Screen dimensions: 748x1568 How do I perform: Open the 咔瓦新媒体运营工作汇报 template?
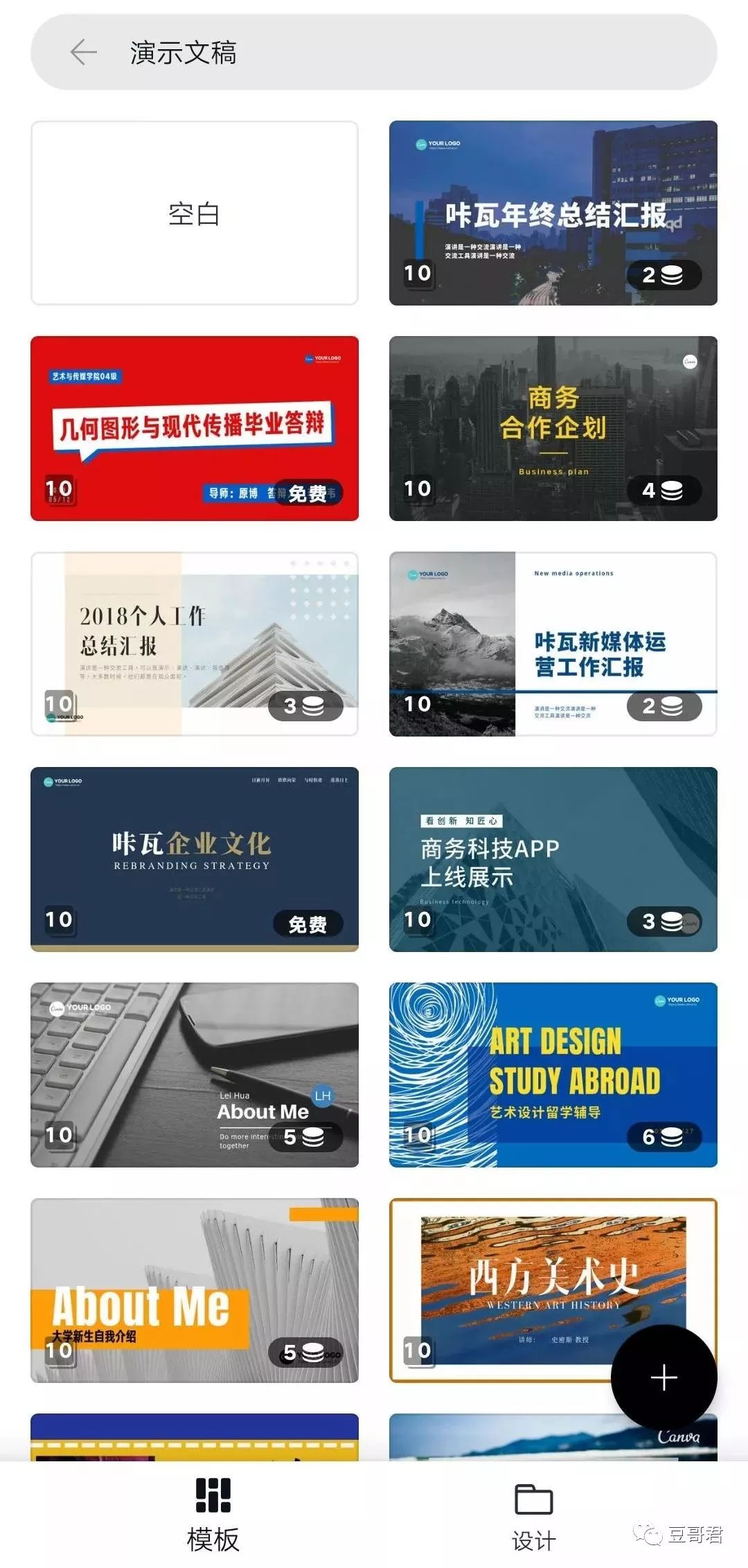[553, 644]
